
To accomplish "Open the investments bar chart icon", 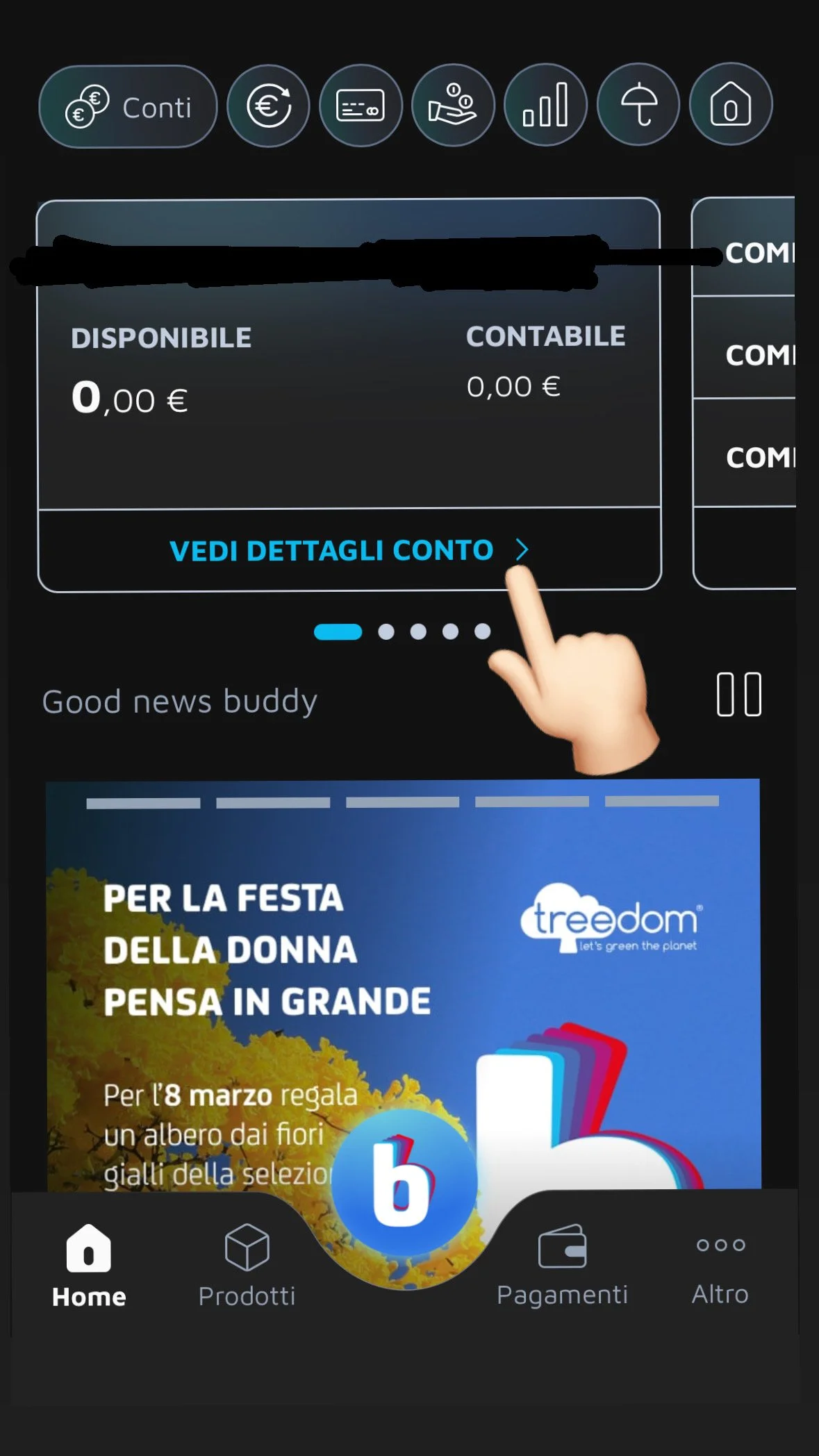I will click(x=545, y=106).
